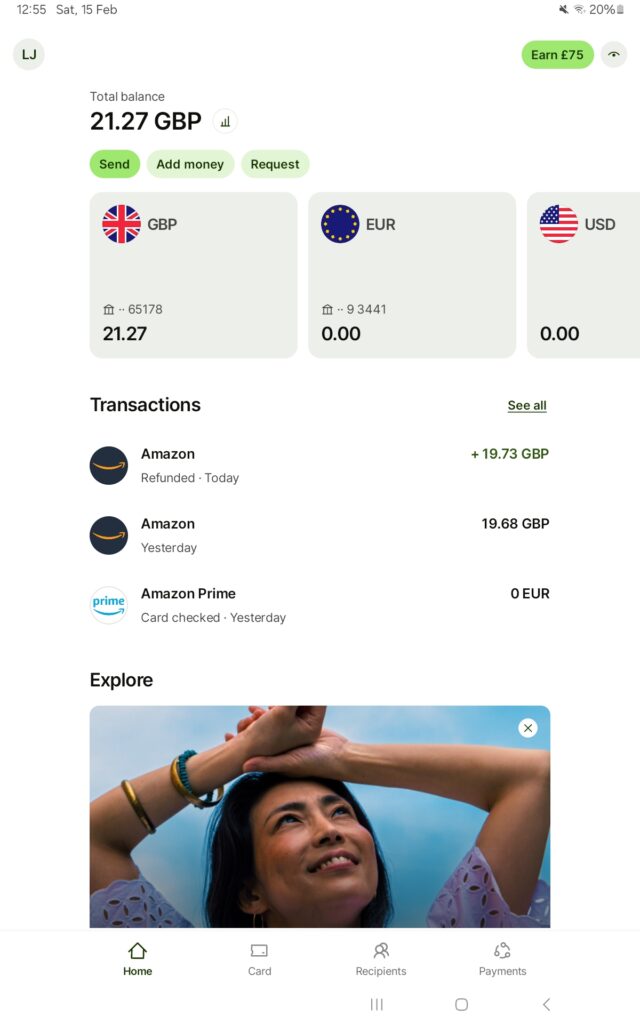Open the EUR balance card
The width and height of the screenshot is (640, 1024).
pos(412,275)
